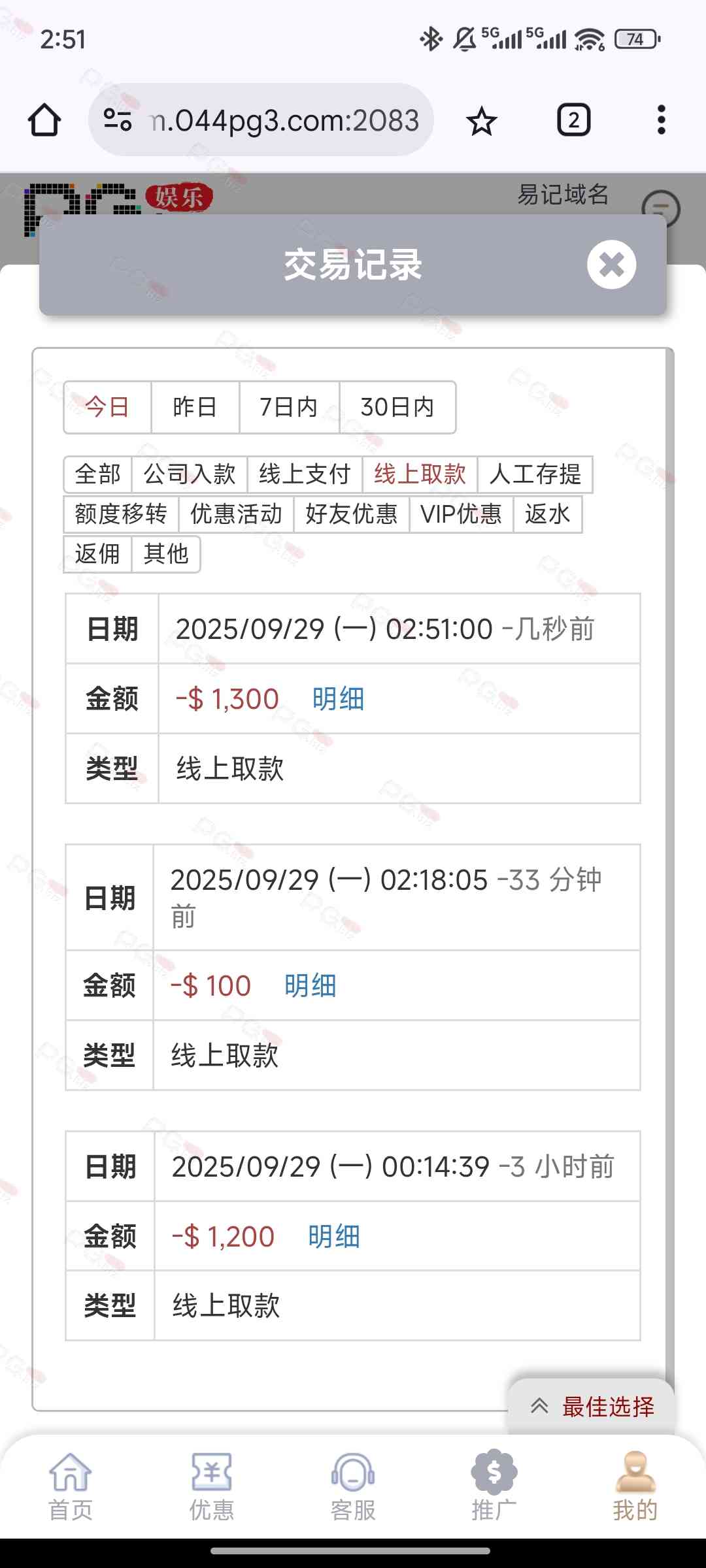This screenshot has width=706, height=1568.
Task: Filter by 人工存提
Action: [535, 474]
